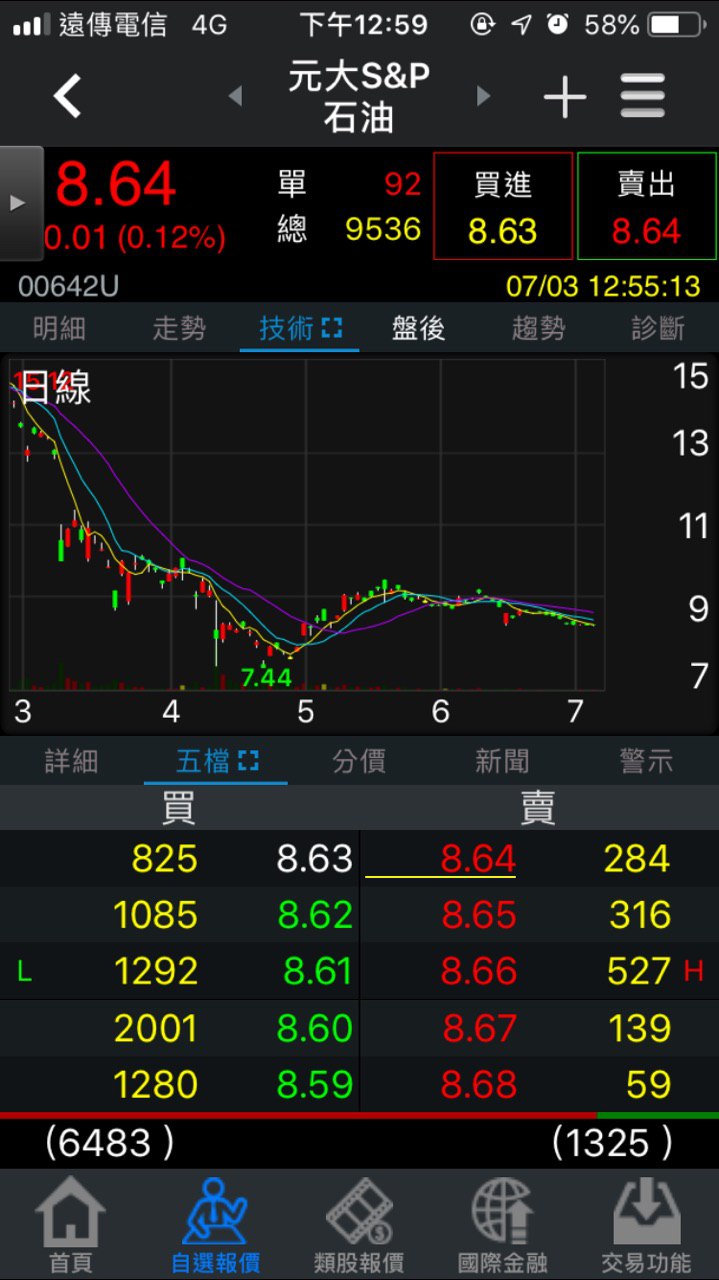Open the 新聞 tab
This screenshot has height=1280, width=719.
[x=502, y=762]
